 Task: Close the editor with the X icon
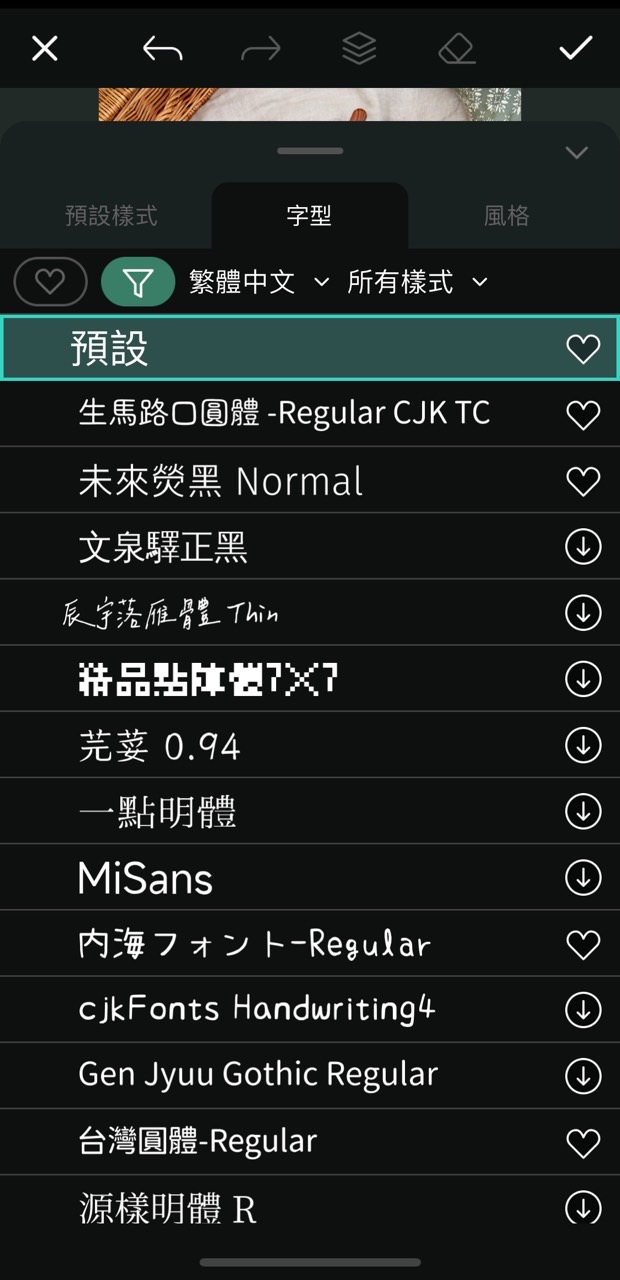pyautogui.click(x=45, y=48)
